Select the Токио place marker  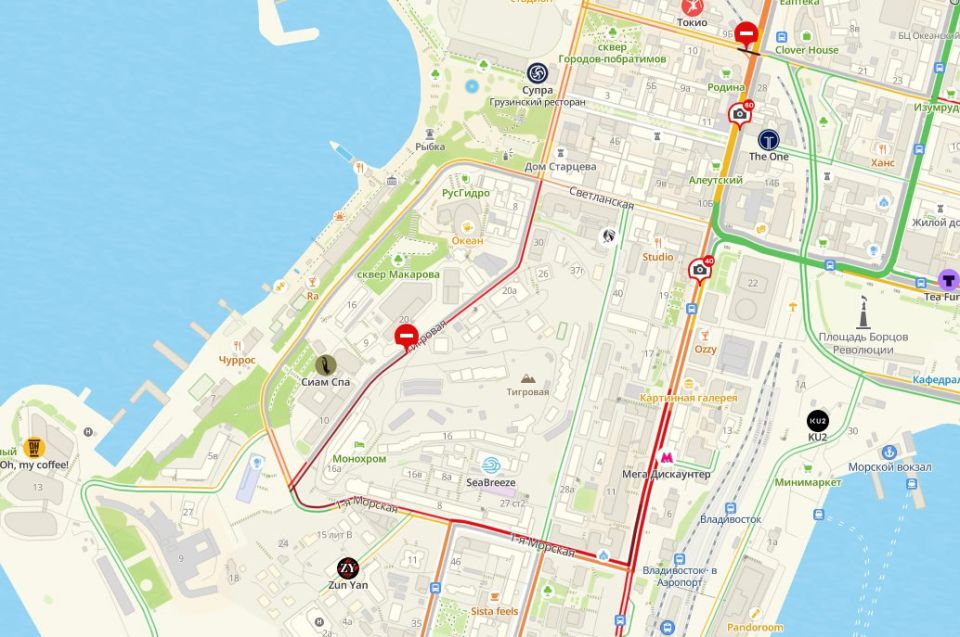pyautogui.click(x=691, y=6)
